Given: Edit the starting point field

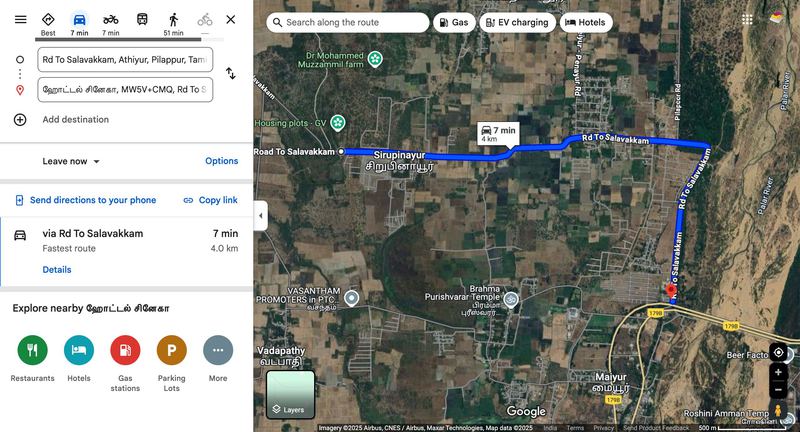Looking at the screenshot, I should coord(125,60).
